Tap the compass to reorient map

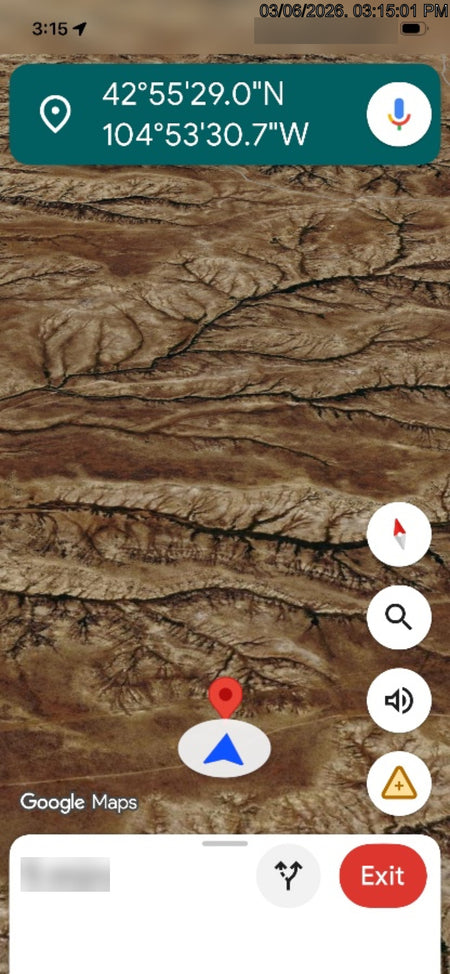pos(399,534)
